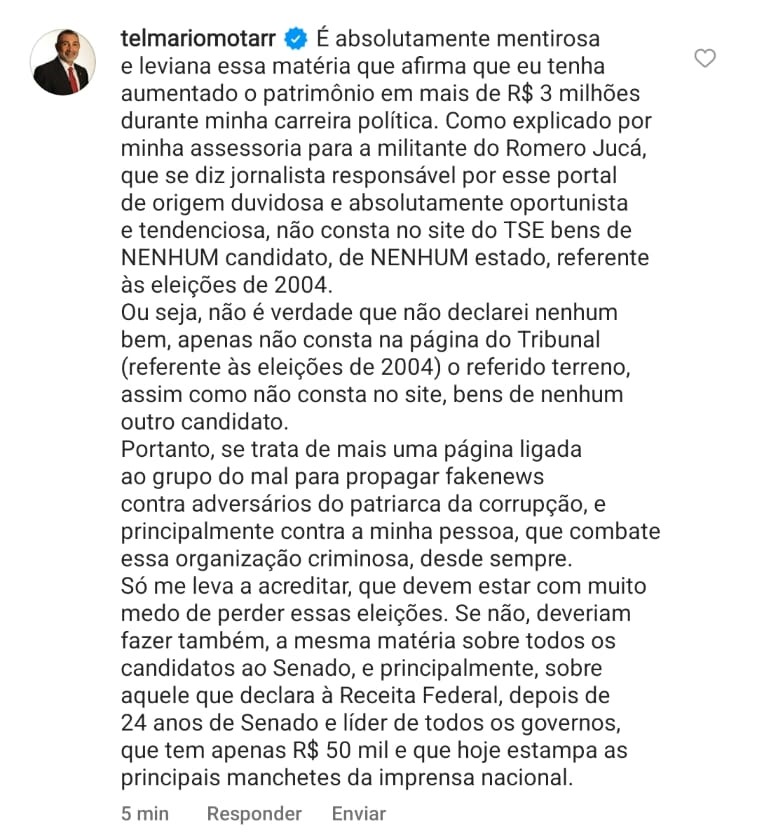Tap Enviar to send this comment
This screenshot has width=757, height=837.
tap(358, 813)
